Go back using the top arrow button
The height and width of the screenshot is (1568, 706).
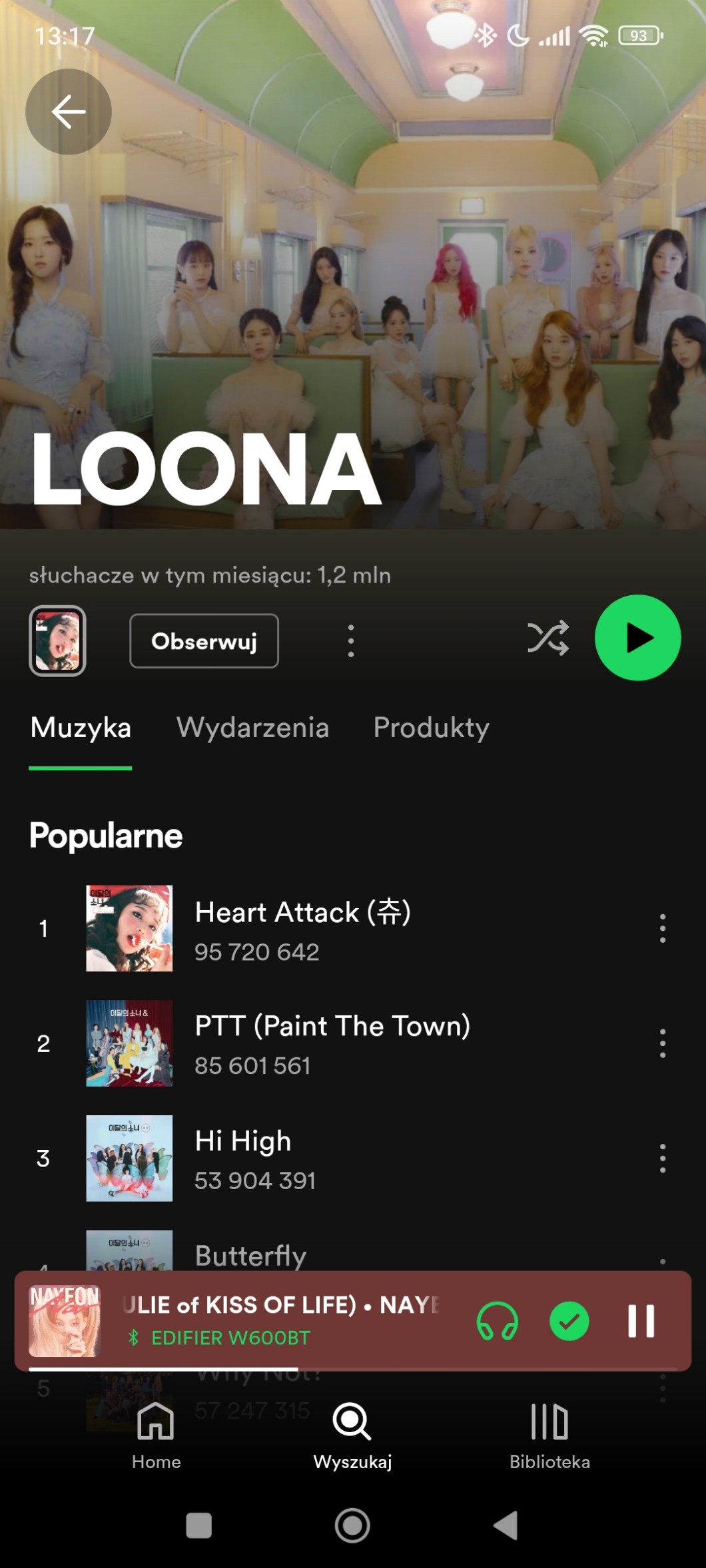tap(69, 111)
